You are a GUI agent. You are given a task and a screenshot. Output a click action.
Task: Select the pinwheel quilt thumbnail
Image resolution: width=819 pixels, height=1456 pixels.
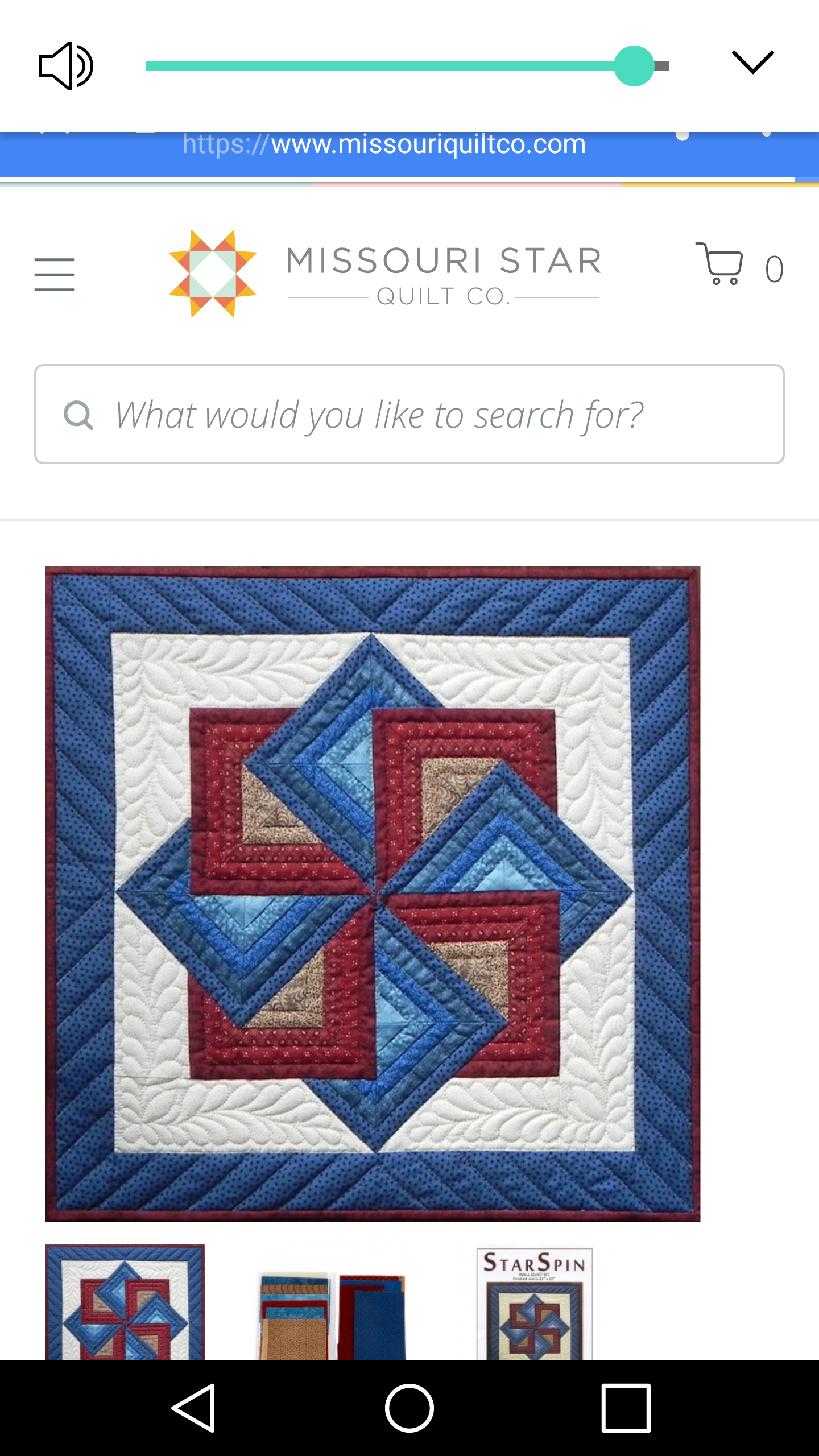tap(125, 1302)
